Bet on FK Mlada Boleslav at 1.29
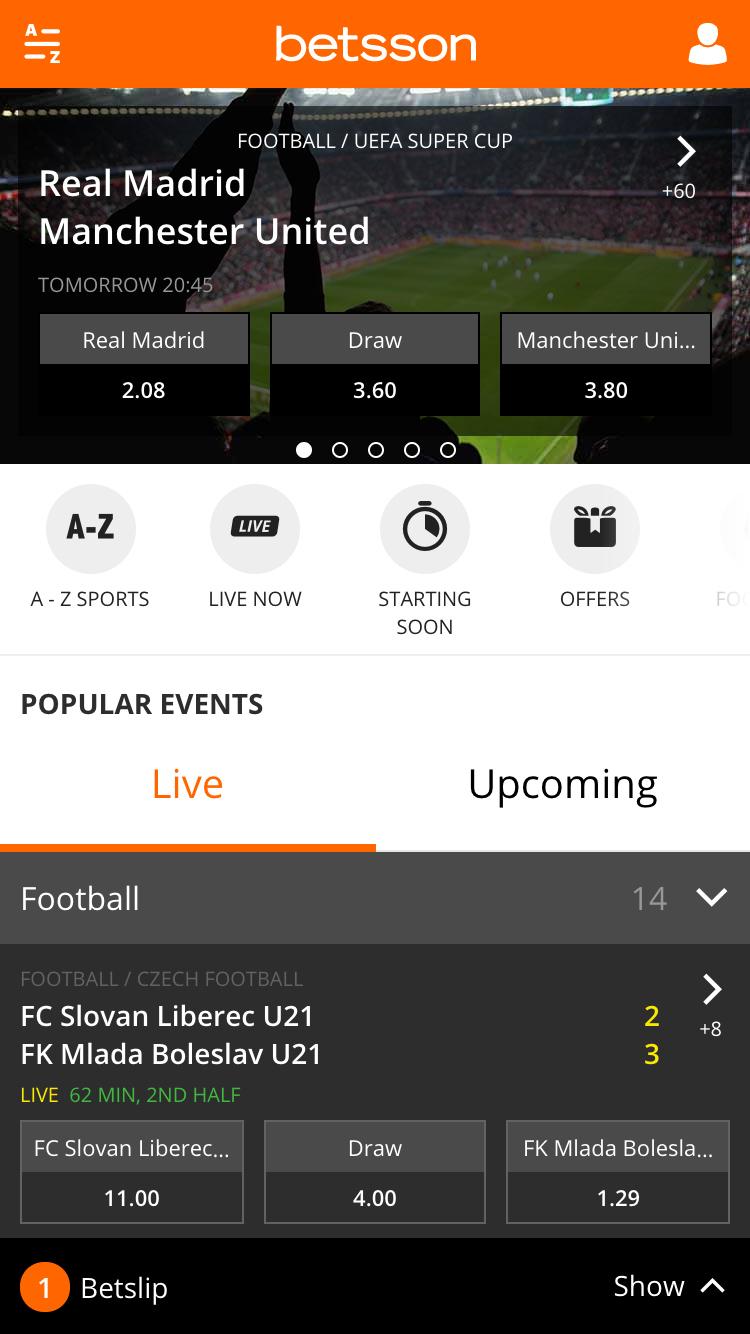The image size is (750, 1334). (617, 1172)
